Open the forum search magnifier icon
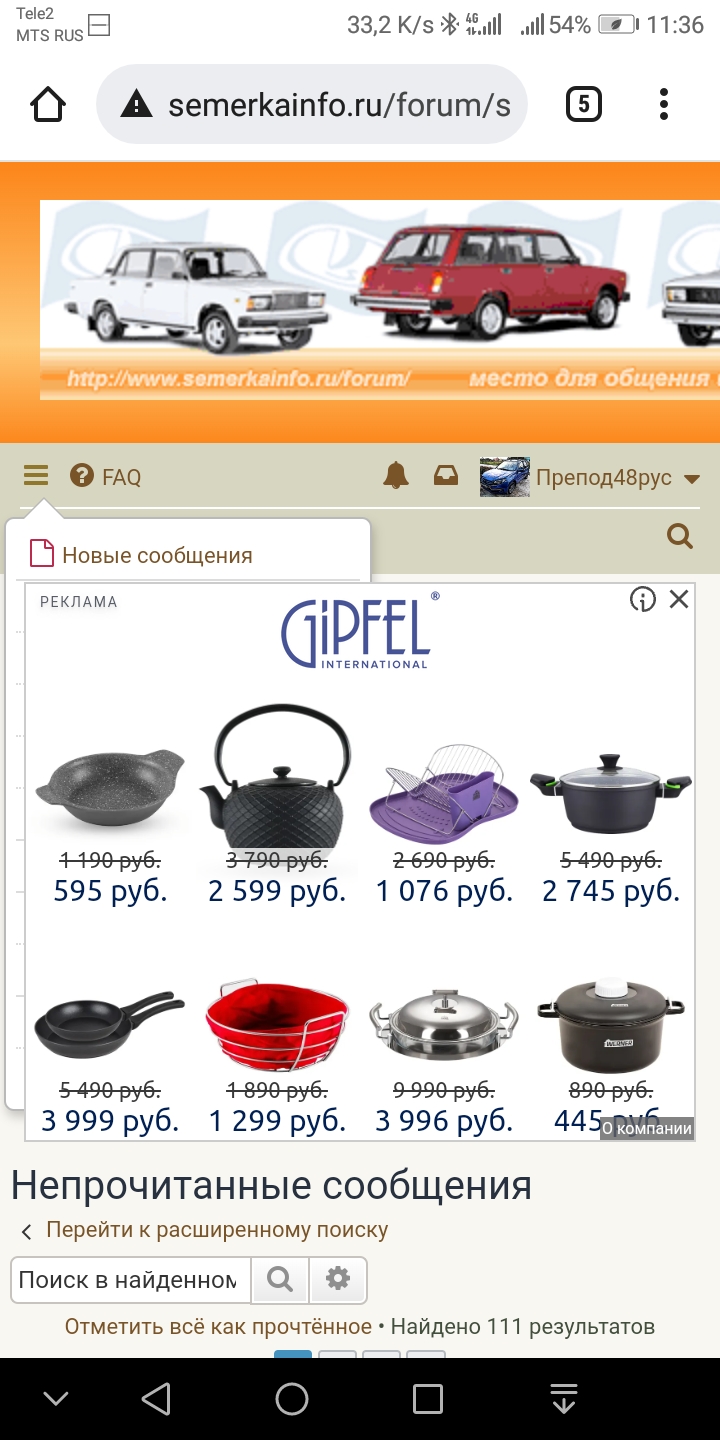Image resolution: width=720 pixels, height=1440 pixels. (680, 537)
